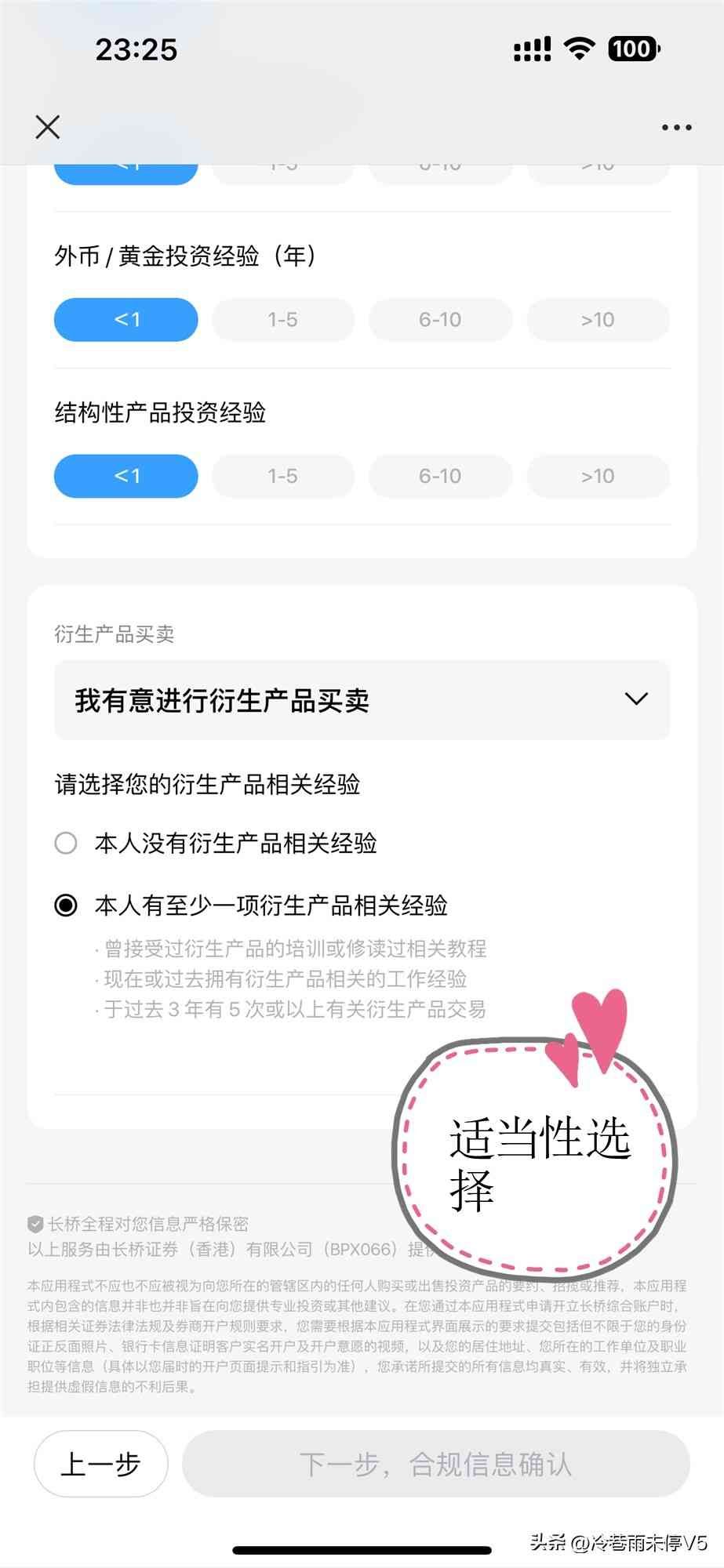The width and height of the screenshot is (724, 1568).
Task: Select 本人没有衍生产品相关经验 option
Action: click(x=66, y=844)
